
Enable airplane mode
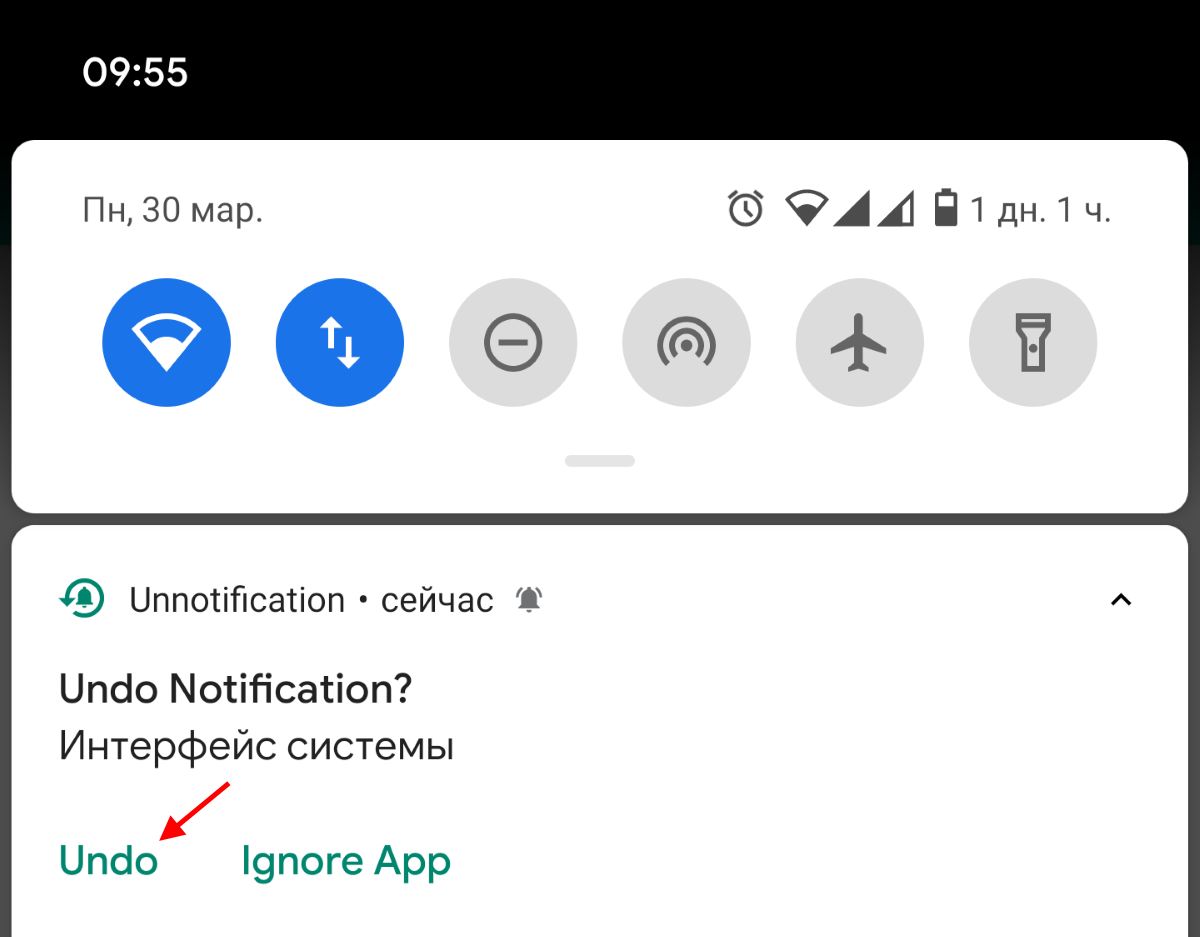point(860,342)
